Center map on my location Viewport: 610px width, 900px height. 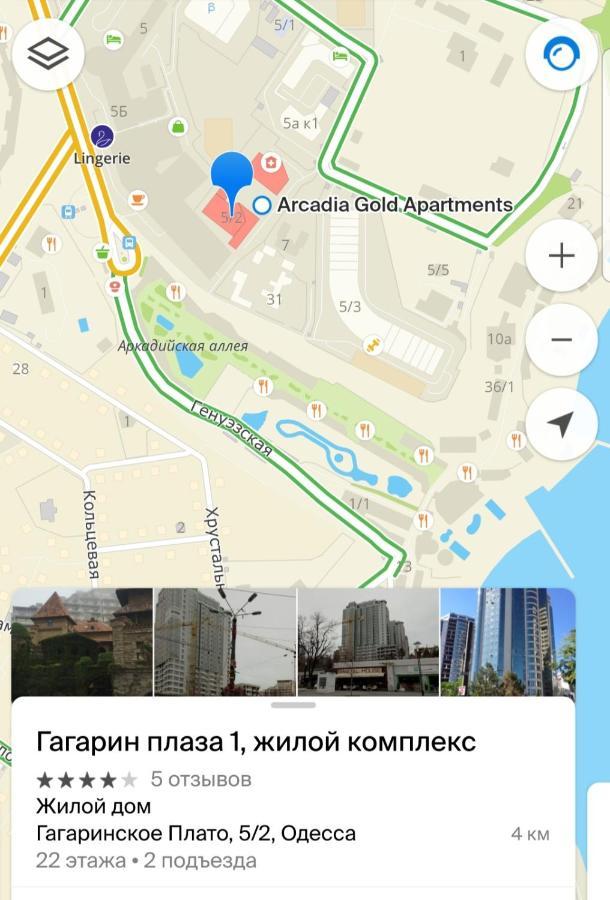561,425
